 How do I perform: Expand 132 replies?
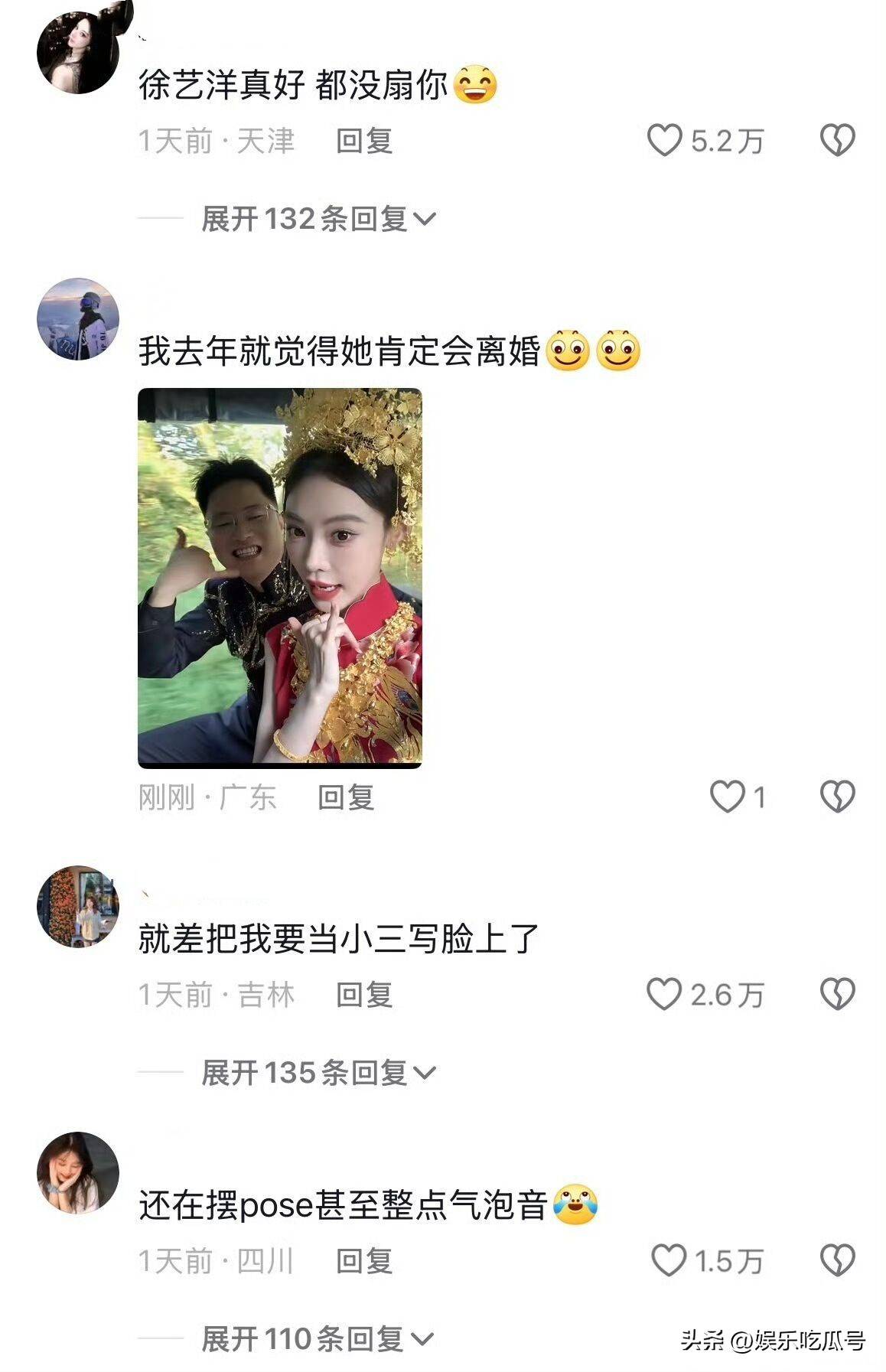coord(318,220)
